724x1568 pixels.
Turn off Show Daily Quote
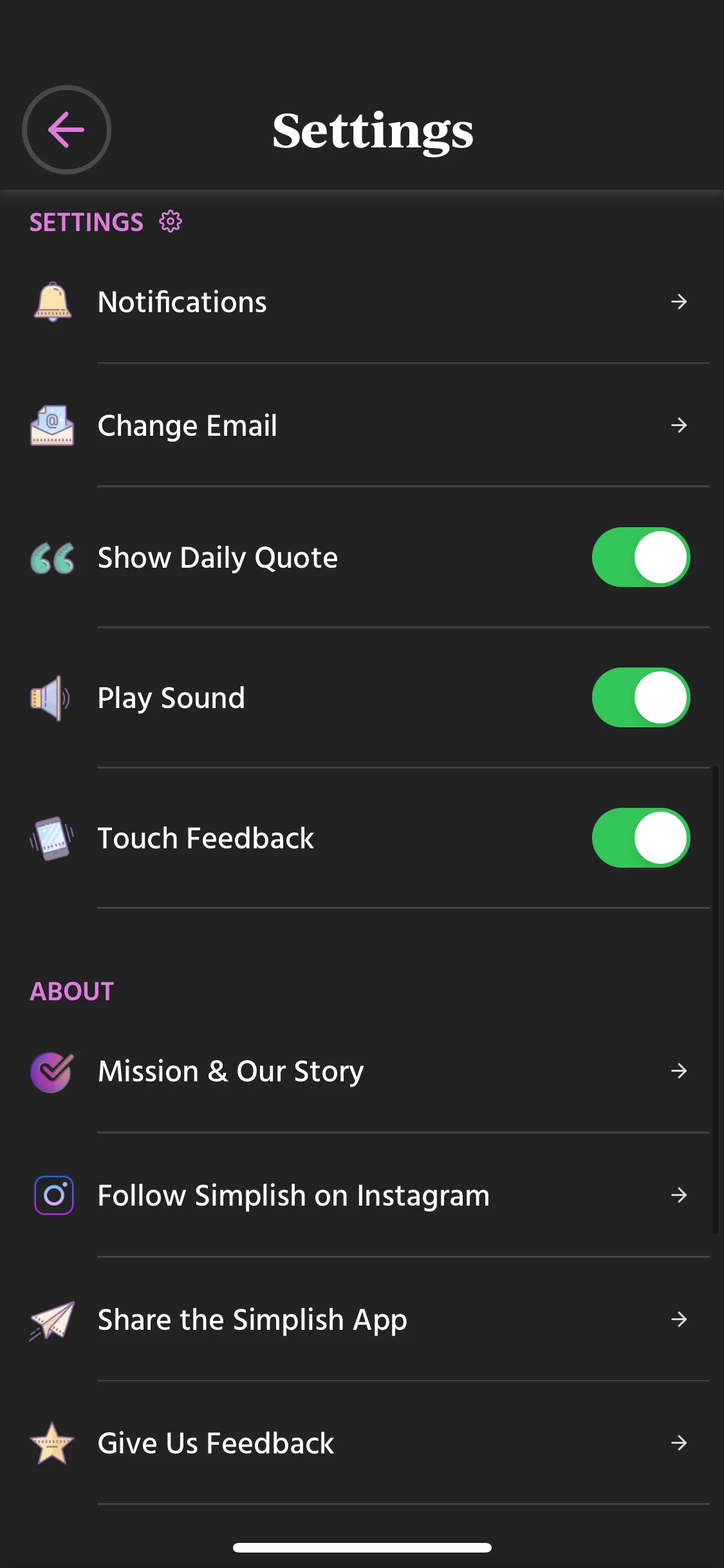click(640, 557)
